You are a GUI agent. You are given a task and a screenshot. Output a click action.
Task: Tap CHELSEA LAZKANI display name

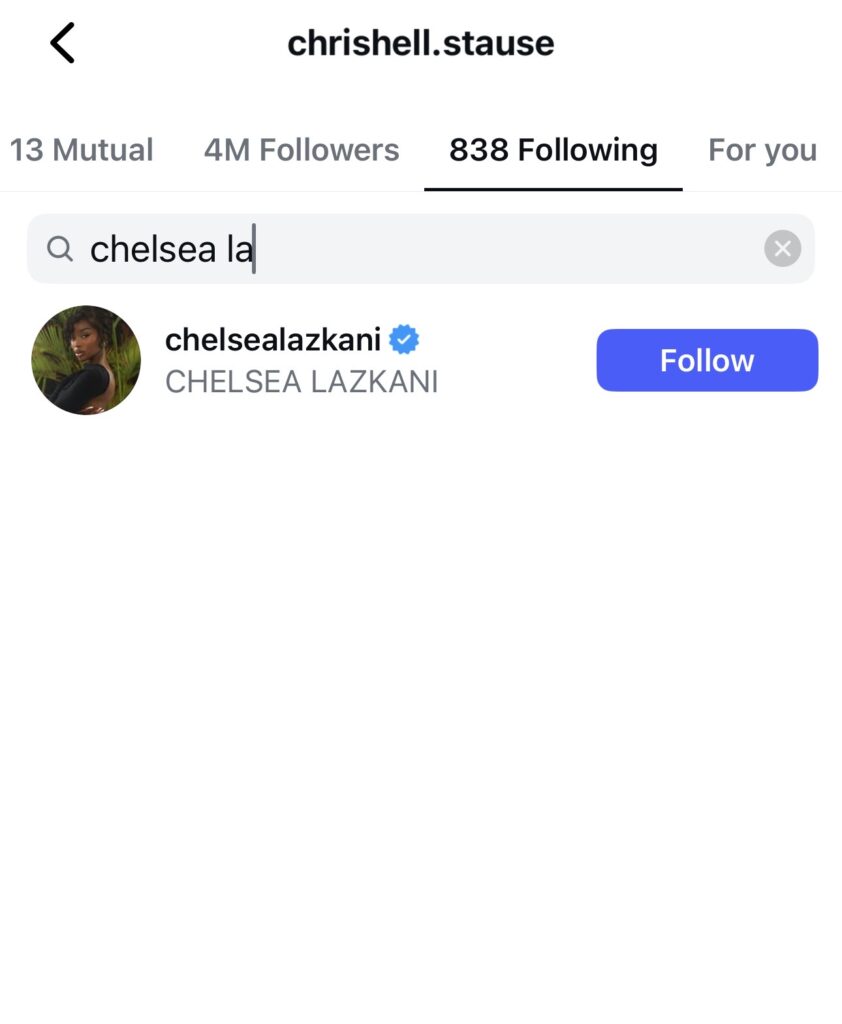(x=301, y=382)
